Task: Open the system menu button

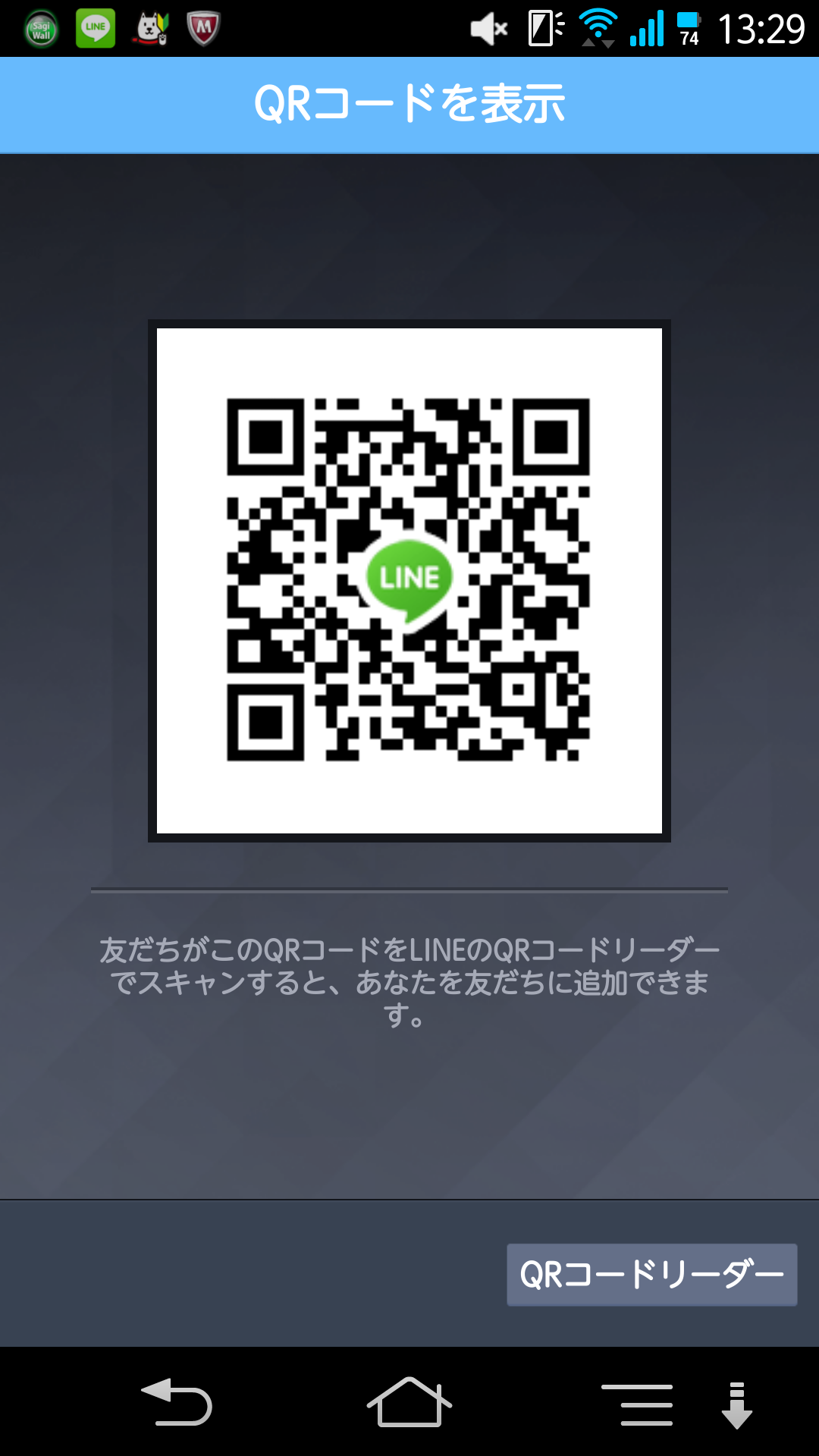Action: (x=637, y=1404)
